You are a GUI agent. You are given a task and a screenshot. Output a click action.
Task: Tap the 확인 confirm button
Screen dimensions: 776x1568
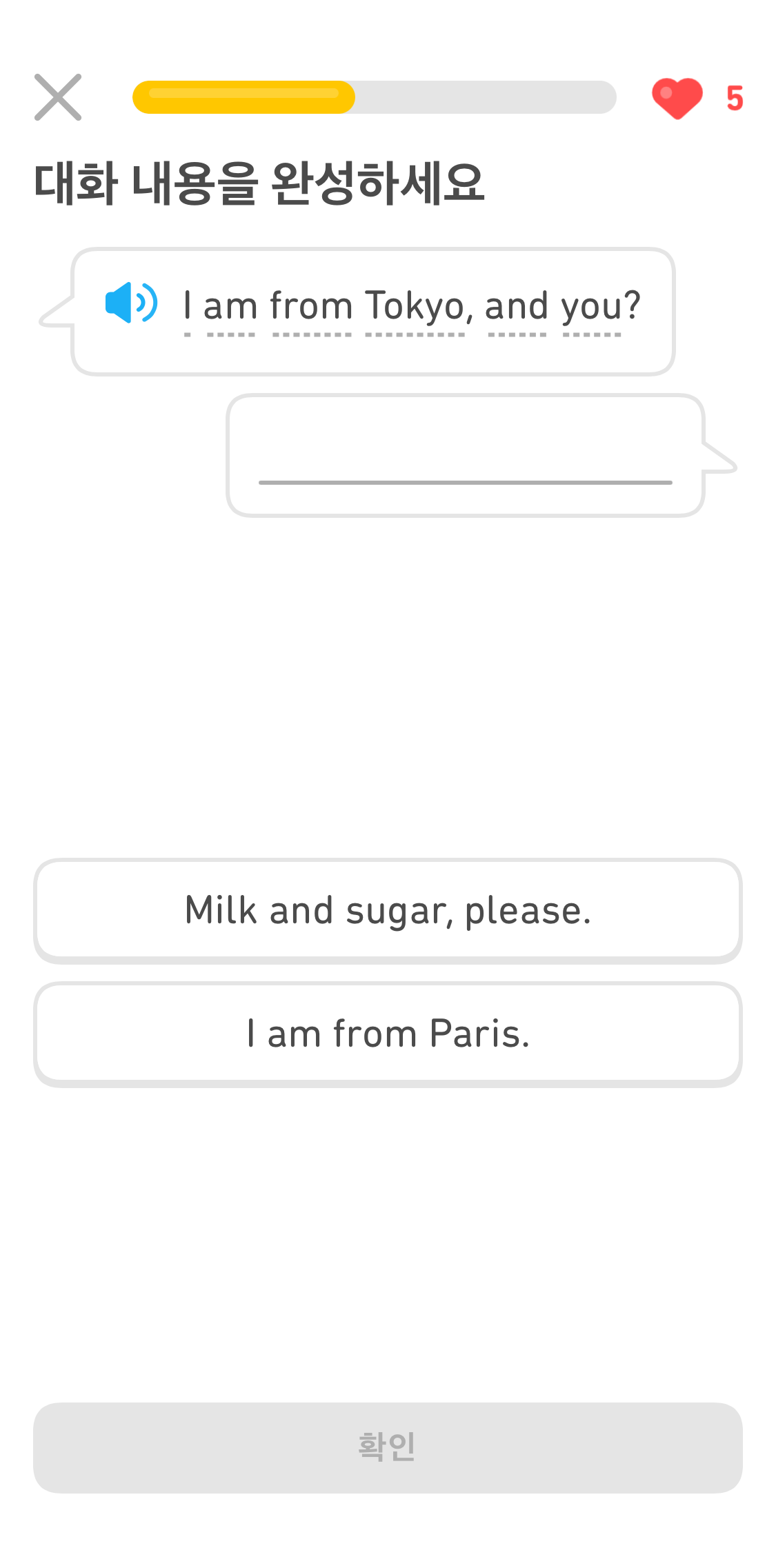pos(388,1447)
